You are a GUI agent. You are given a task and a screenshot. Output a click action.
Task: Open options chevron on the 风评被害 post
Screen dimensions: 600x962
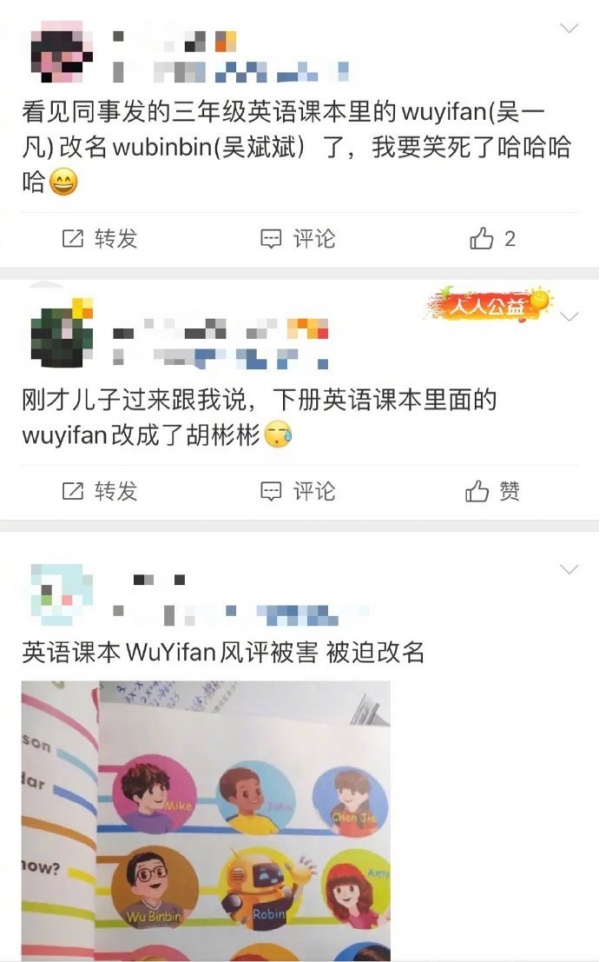pos(569,570)
